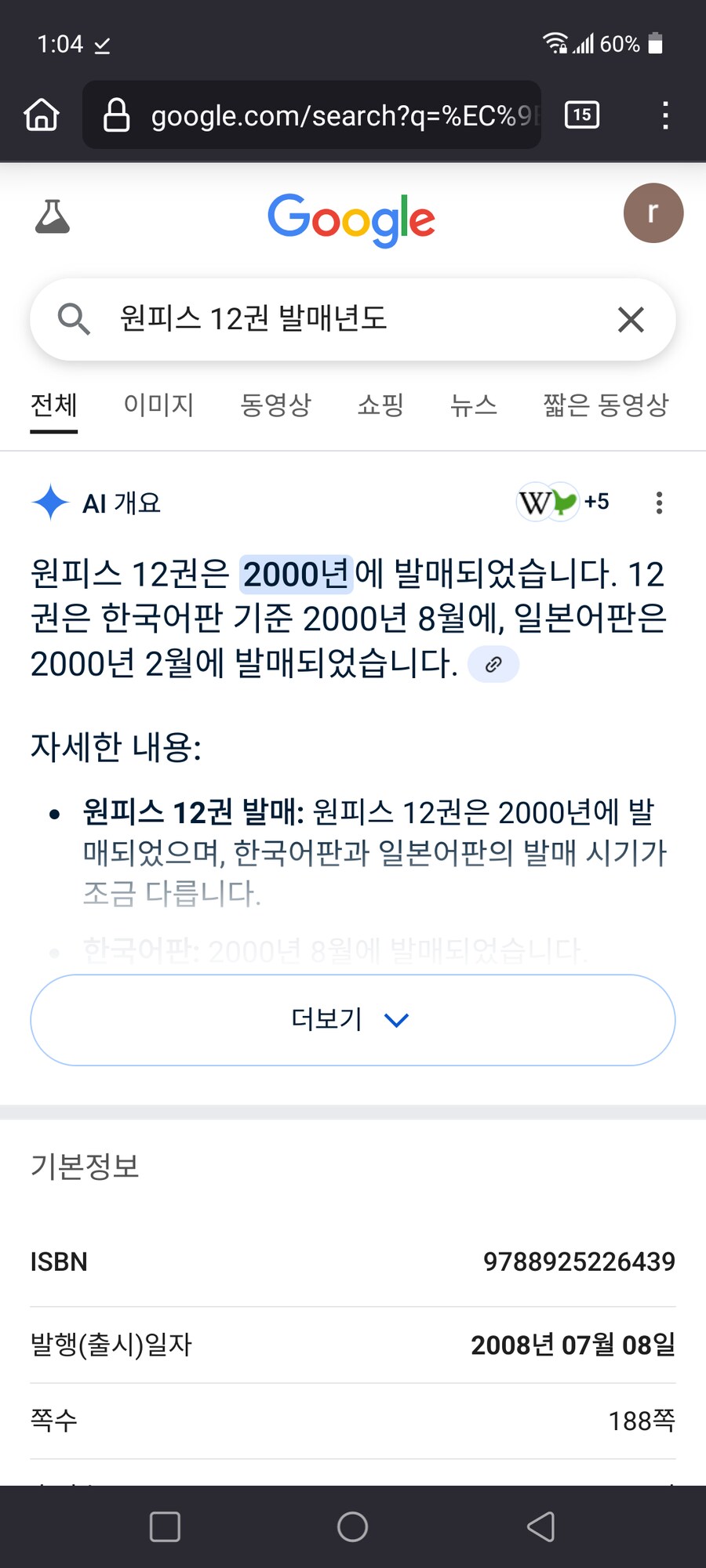Click the AI 개요 sparkle icon

(x=49, y=503)
